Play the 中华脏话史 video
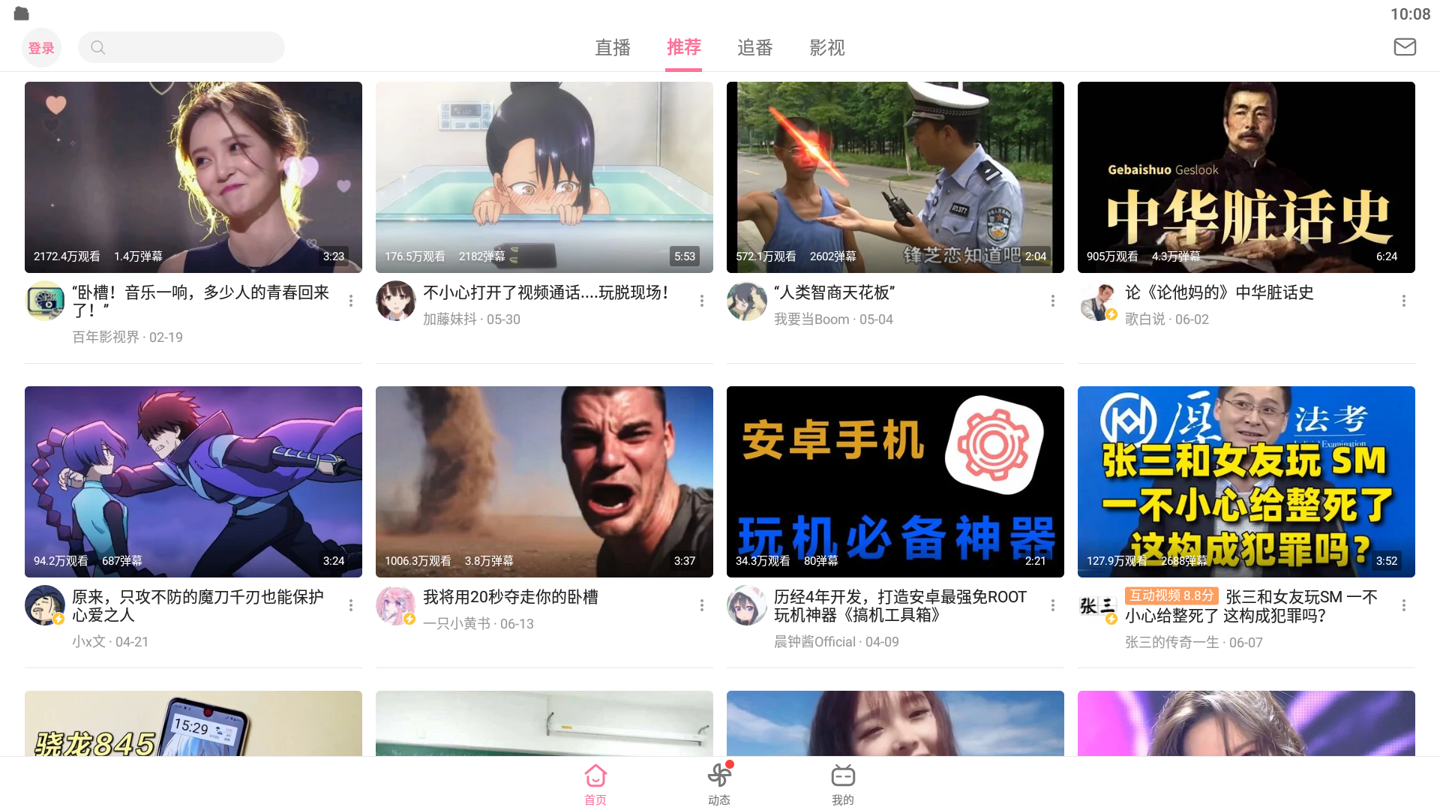The width and height of the screenshot is (1440, 810). [x=1246, y=177]
